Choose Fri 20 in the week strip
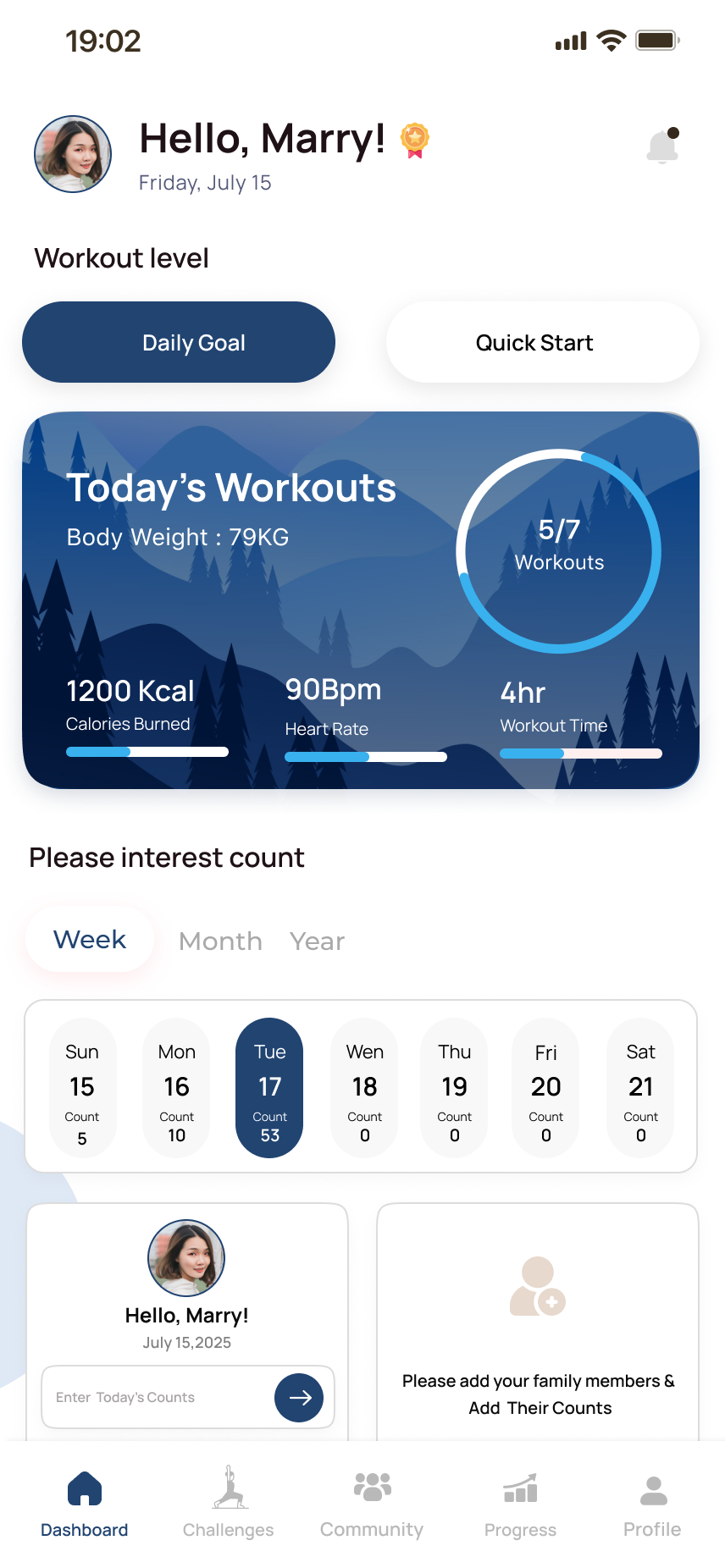The image size is (725, 1568). (x=545, y=1087)
